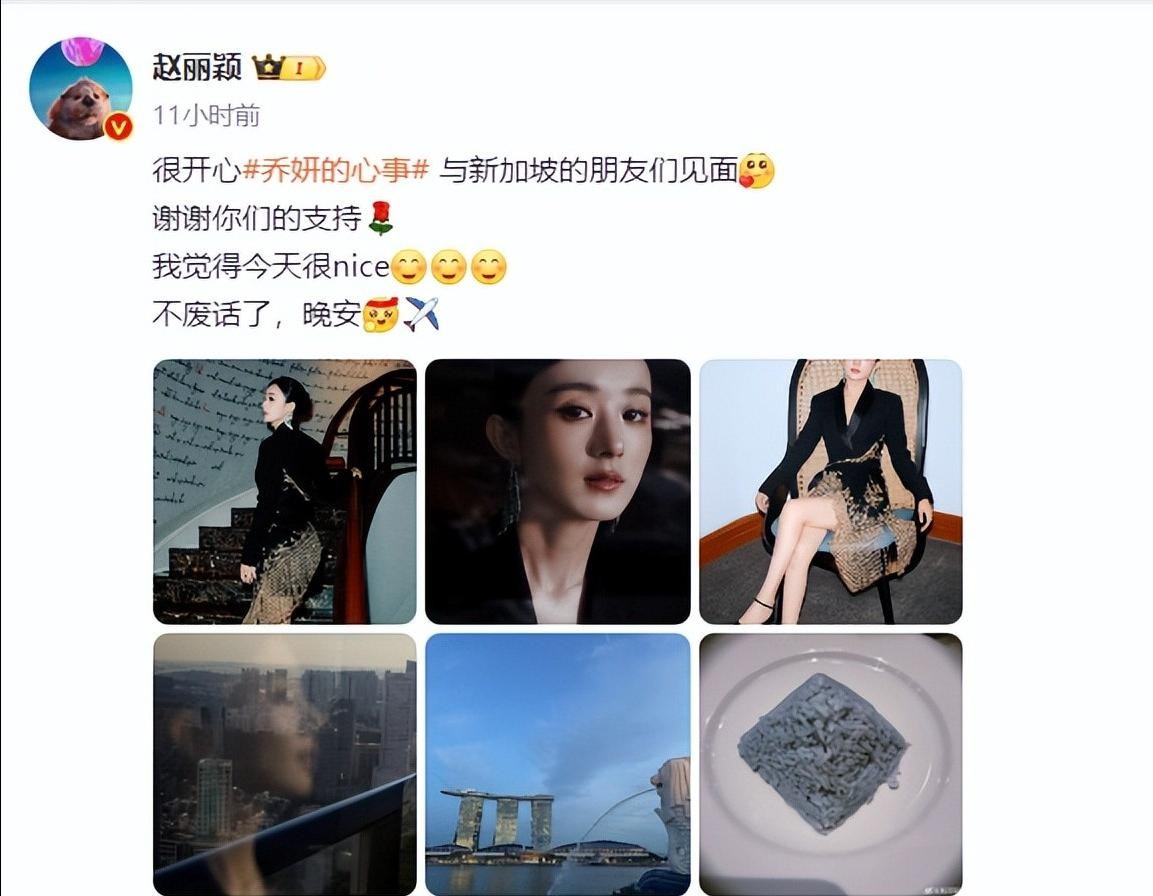Screen dimensions: 1153x896
Task: Open the photo seated in rattan chair
Action: point(830,492)
